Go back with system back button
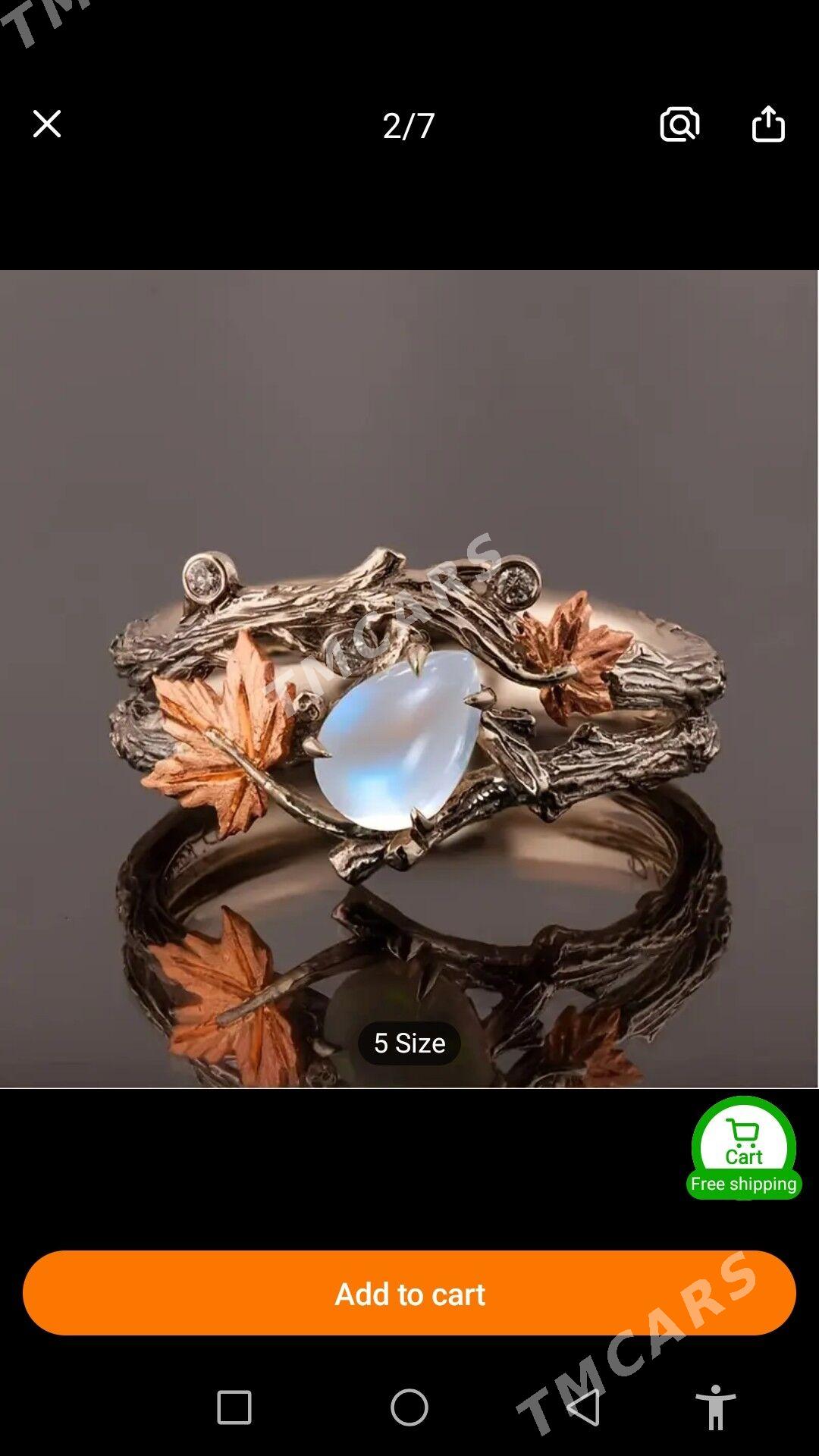Viewport: 819px width, 1456px height. click(584, 1407)
